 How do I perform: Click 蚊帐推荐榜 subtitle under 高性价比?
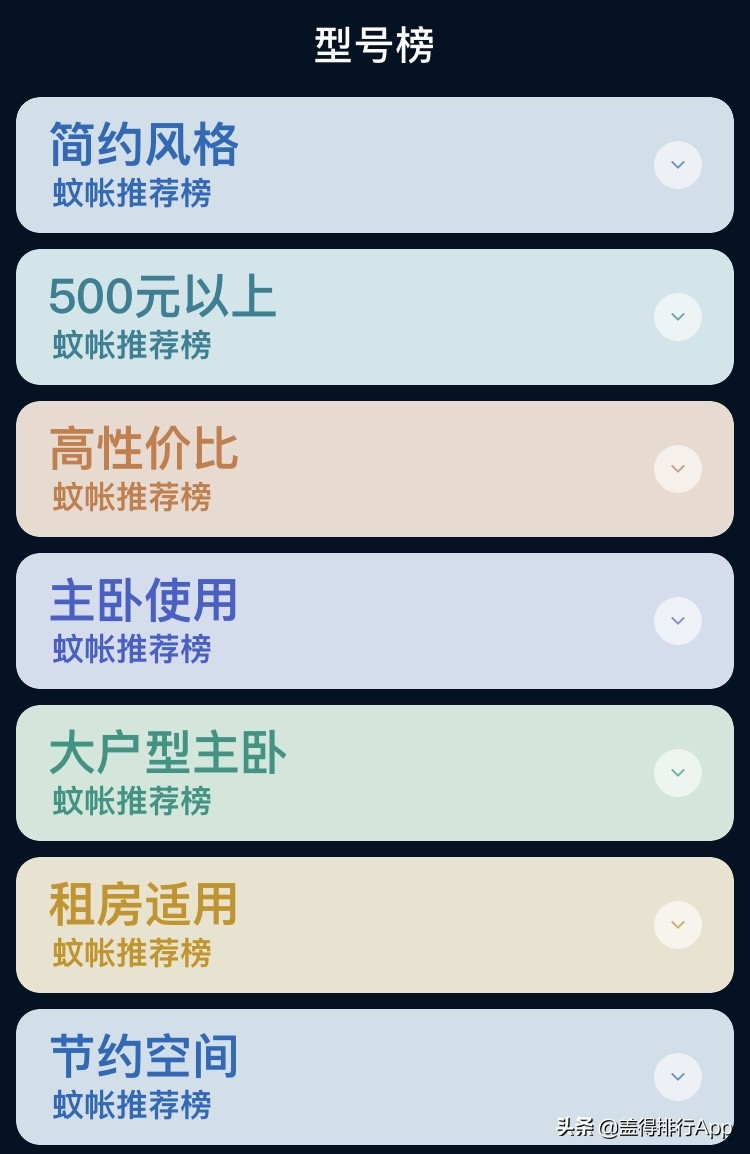coord(131,499)
